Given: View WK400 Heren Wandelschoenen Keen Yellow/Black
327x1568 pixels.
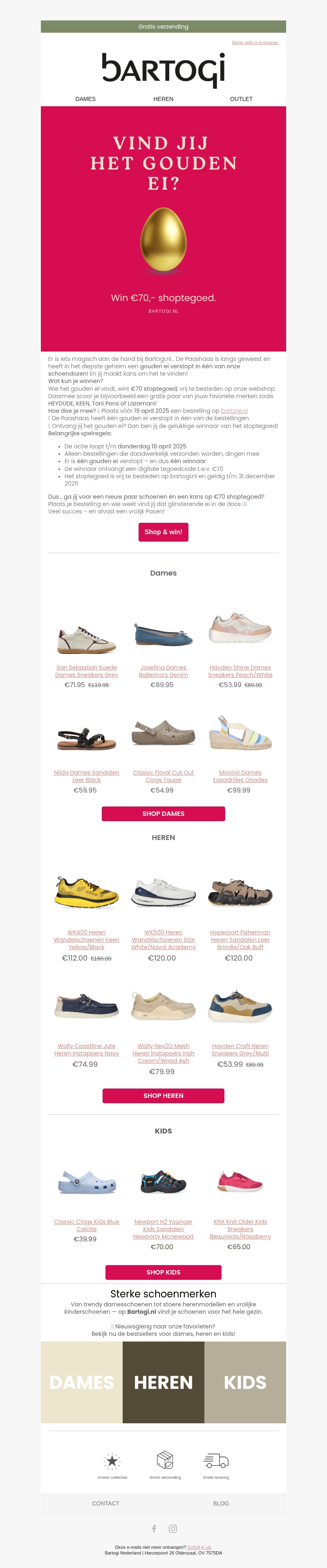Looking at the screenshot, I should (x=87, y=939).
